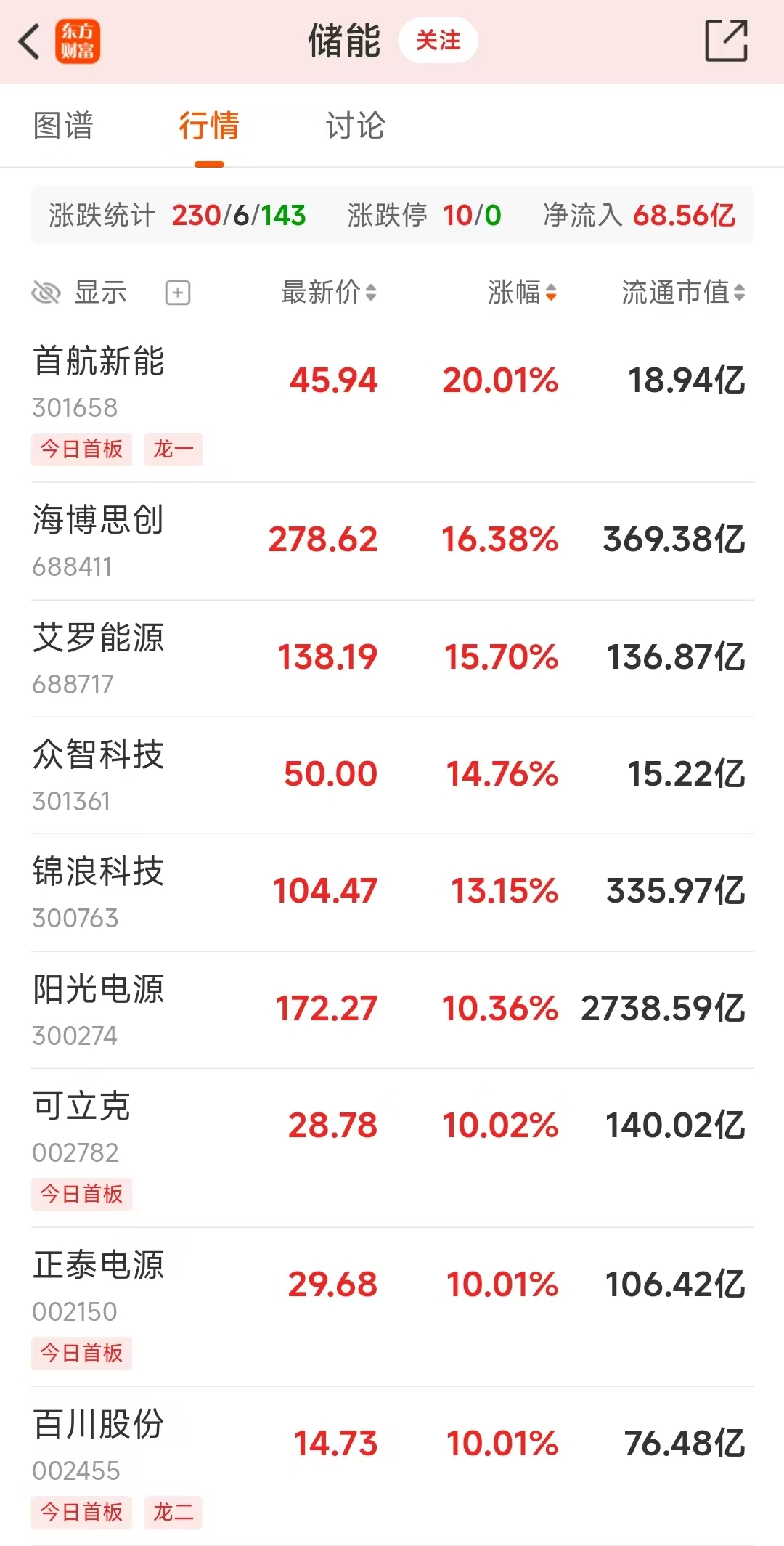Open the 首航新能 stock entry
The width and height of the screenshot is (784, 1546).
[99, 363]
